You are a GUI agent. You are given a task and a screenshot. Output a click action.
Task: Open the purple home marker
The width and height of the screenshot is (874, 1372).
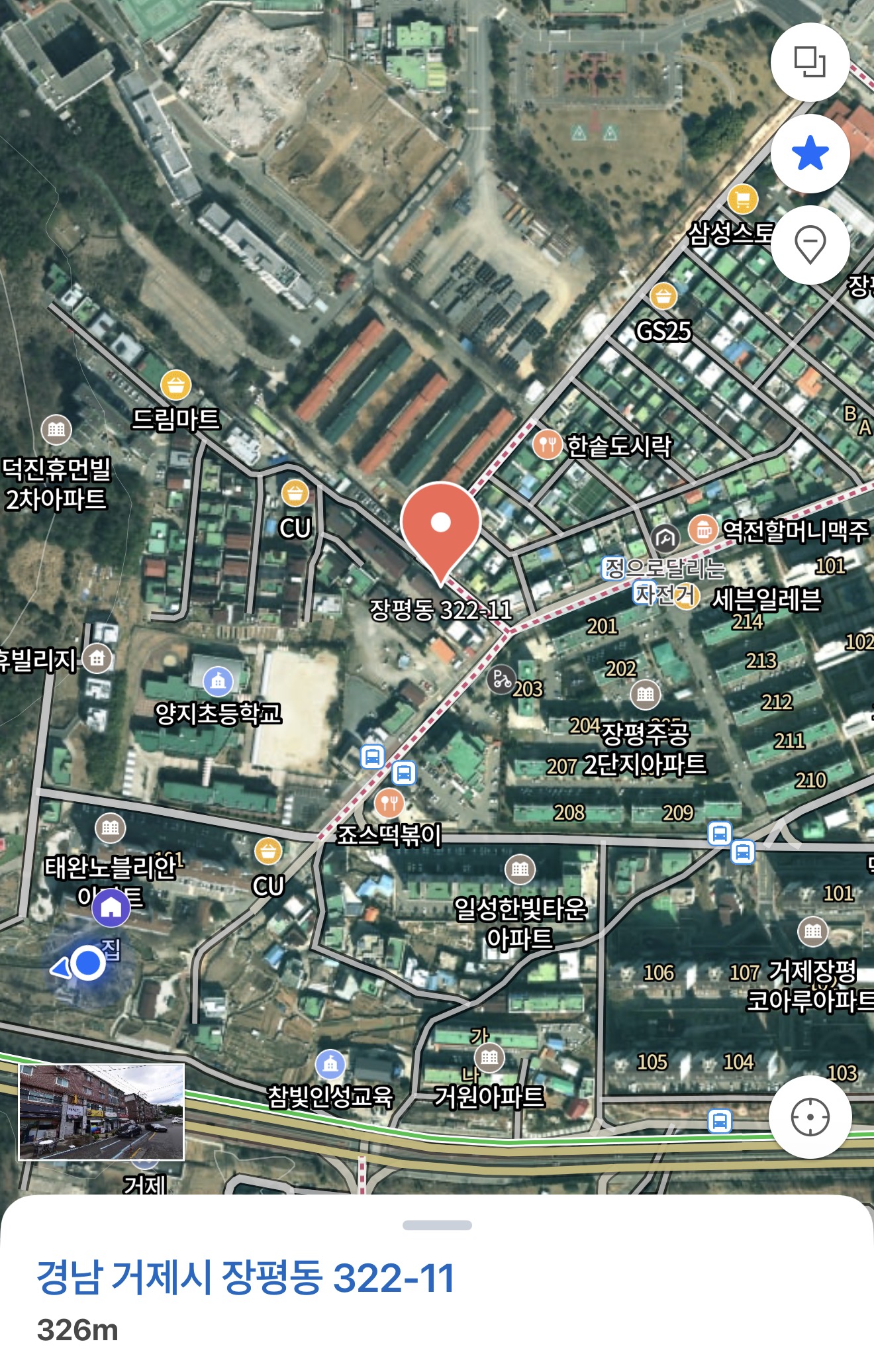coord(111,907)
